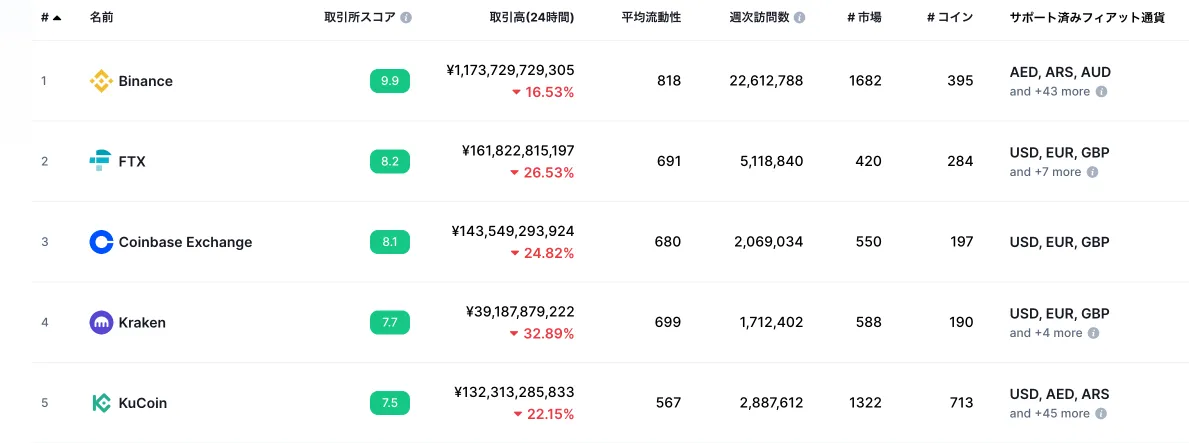1189x443 pixels.
Task: Show FTX's additional 7 fiat currencies
Action: [x=1092, y=172]
